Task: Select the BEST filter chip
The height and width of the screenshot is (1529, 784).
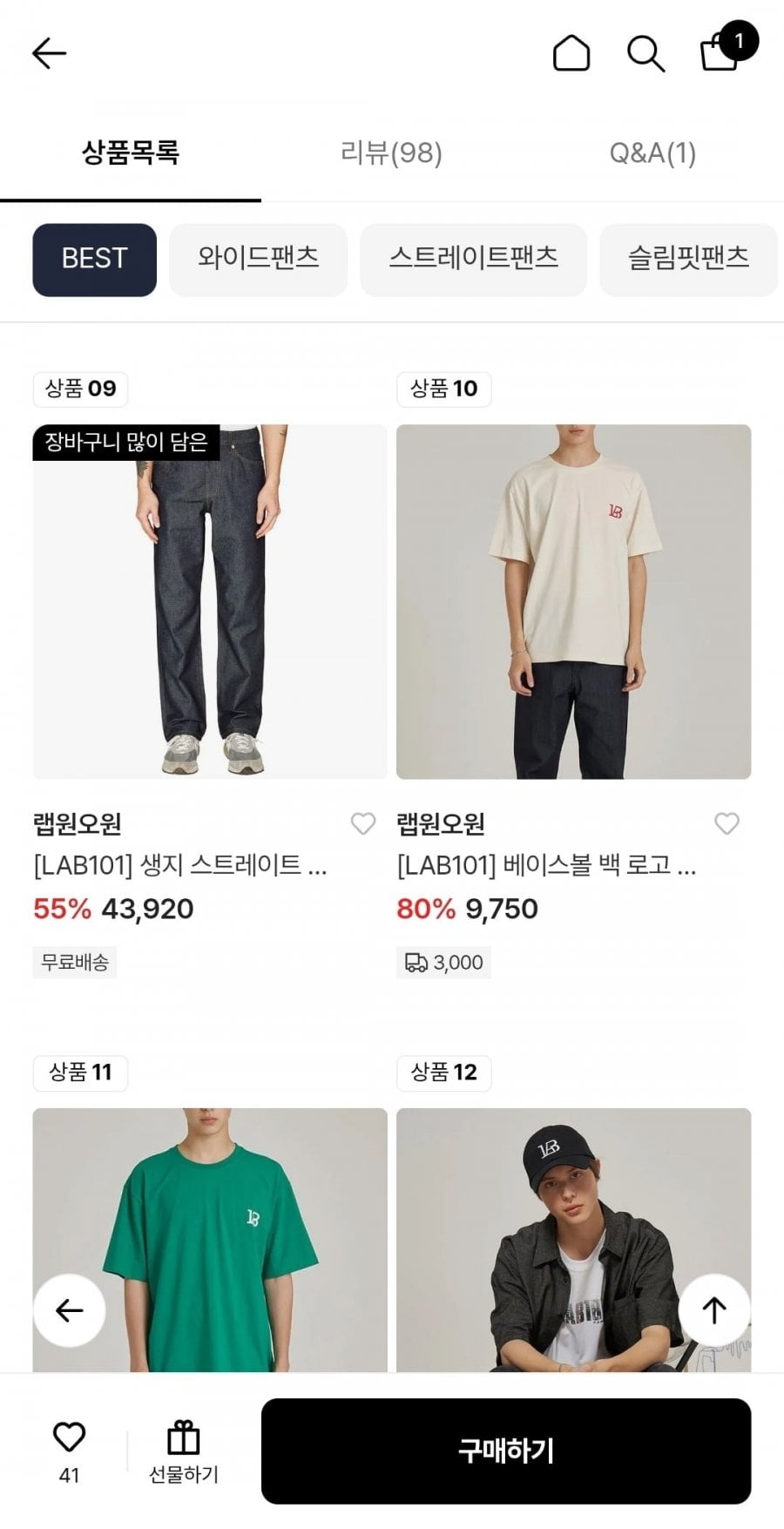Action: (94, 259)
